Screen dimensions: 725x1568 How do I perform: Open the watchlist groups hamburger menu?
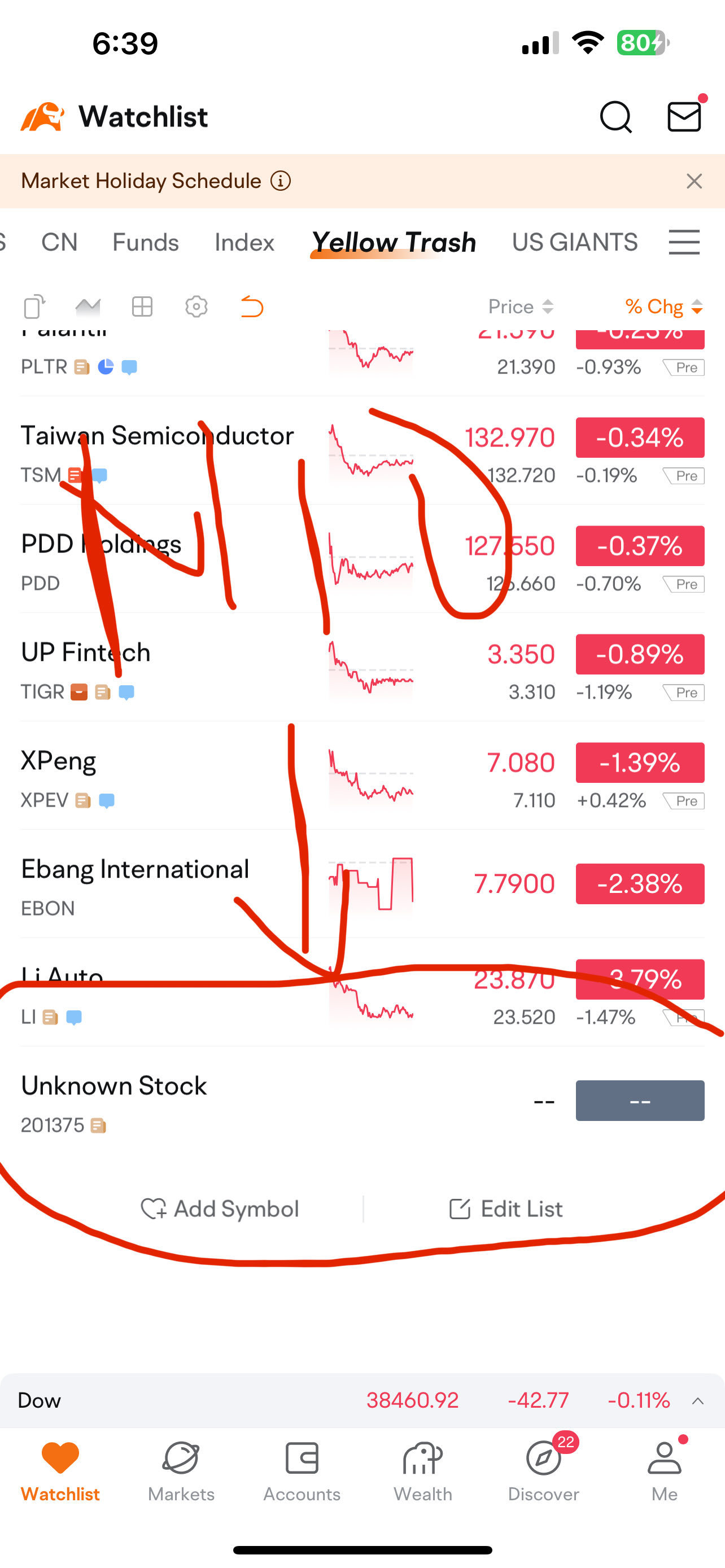pos(684,242)
